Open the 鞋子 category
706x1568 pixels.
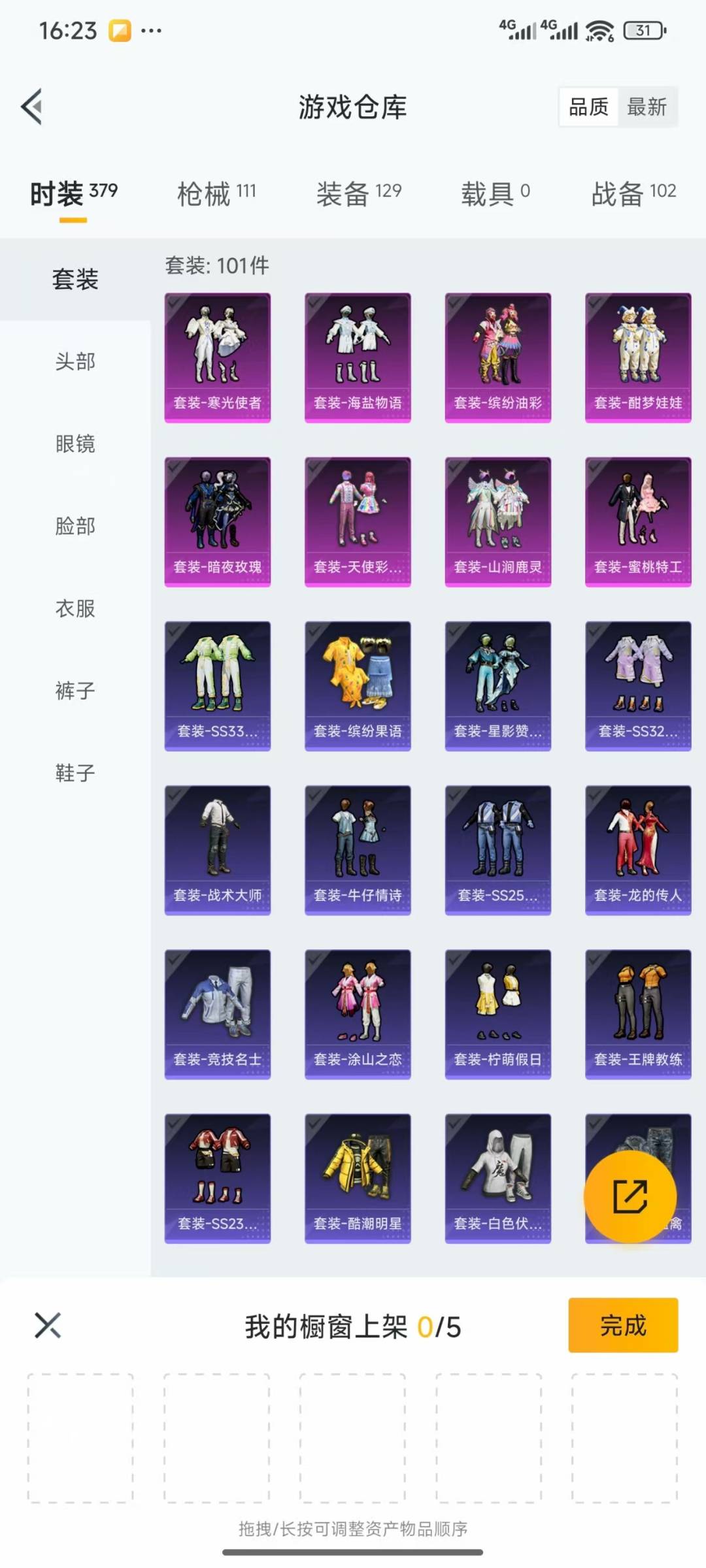(x=75, y=773)
